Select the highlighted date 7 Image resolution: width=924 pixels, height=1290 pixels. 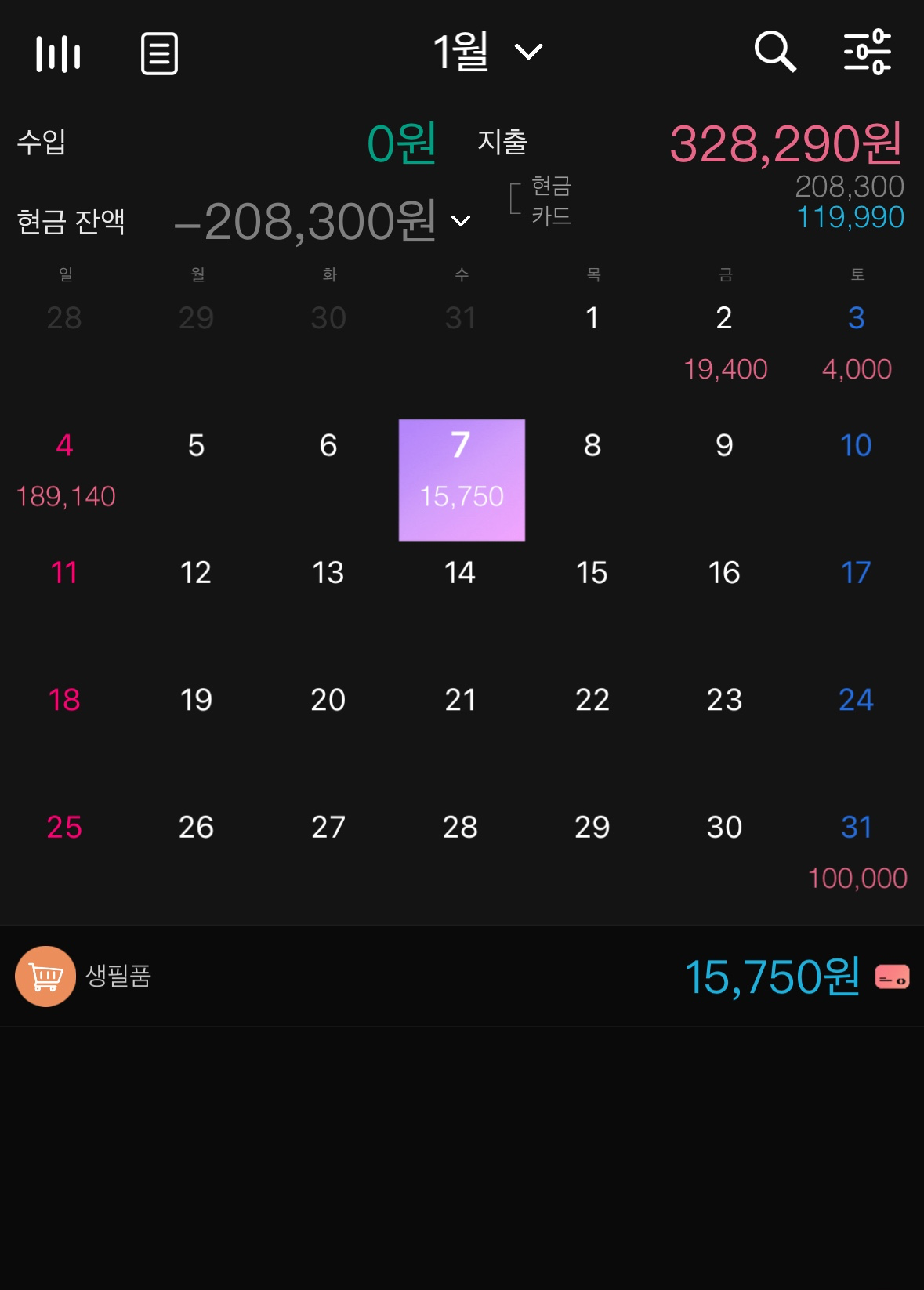coord(462,479)
